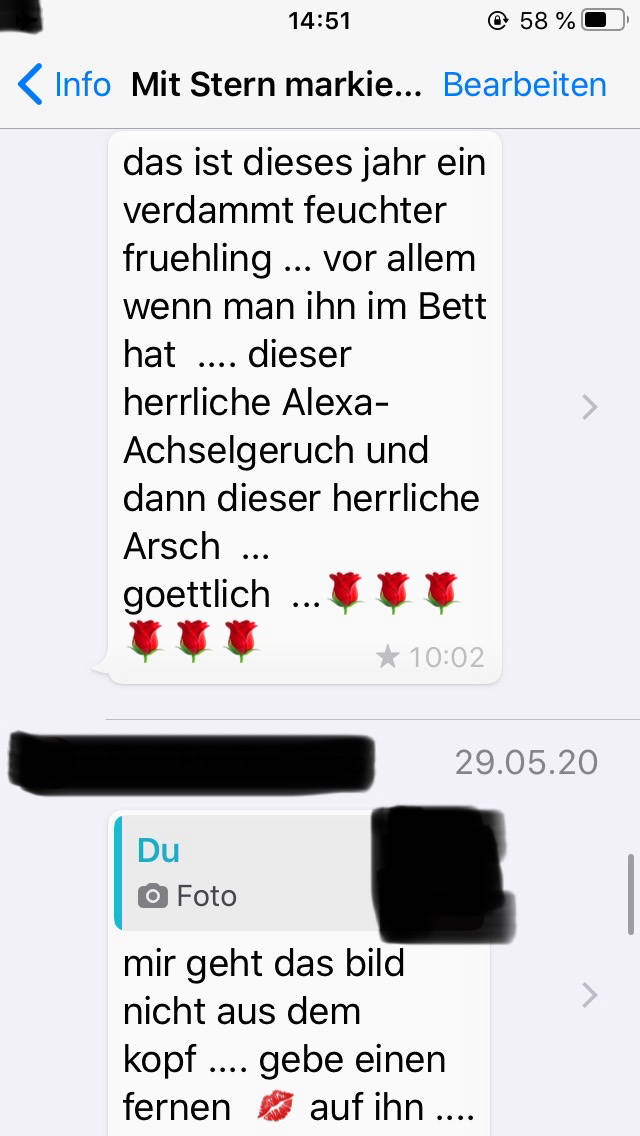Tap Bearbeiten to edit starred messages

524,85
